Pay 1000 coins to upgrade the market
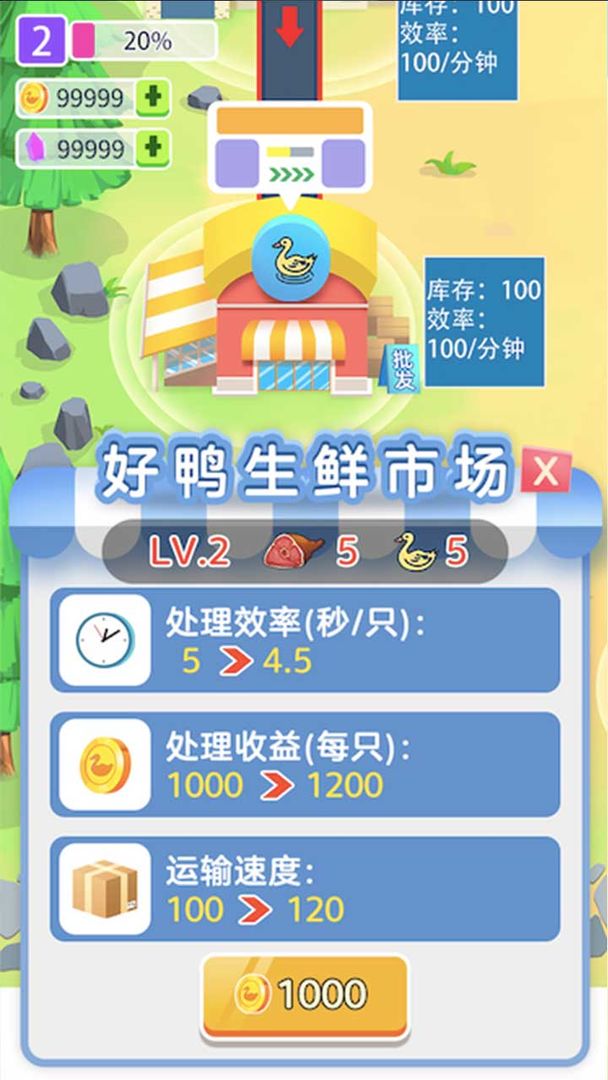Viewport: 608px width, 1080px height. (304, 994)
